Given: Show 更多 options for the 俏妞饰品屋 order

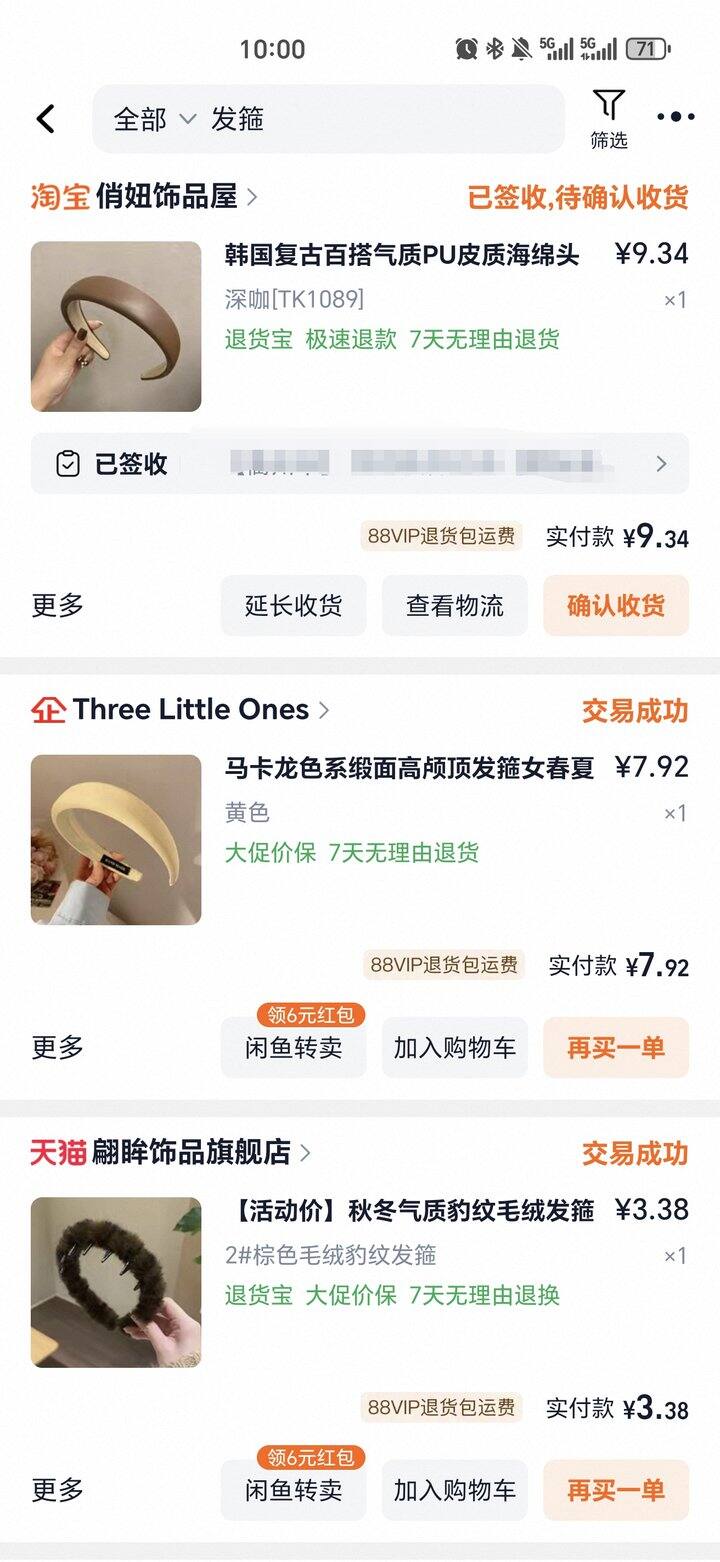Looking at the screenshot, I should point(58,606).
